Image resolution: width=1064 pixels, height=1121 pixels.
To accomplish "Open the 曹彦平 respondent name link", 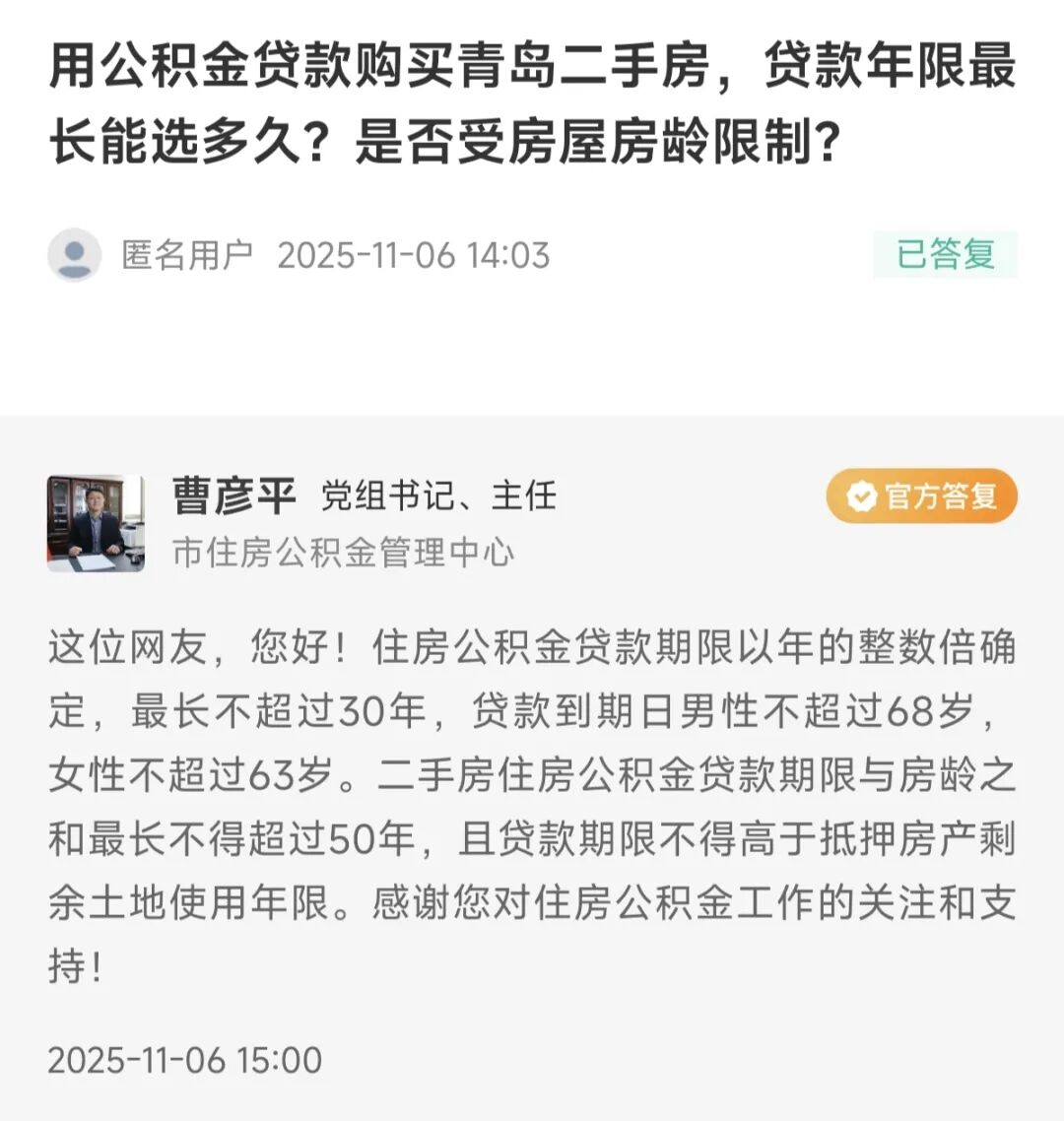I will [235, 496].
